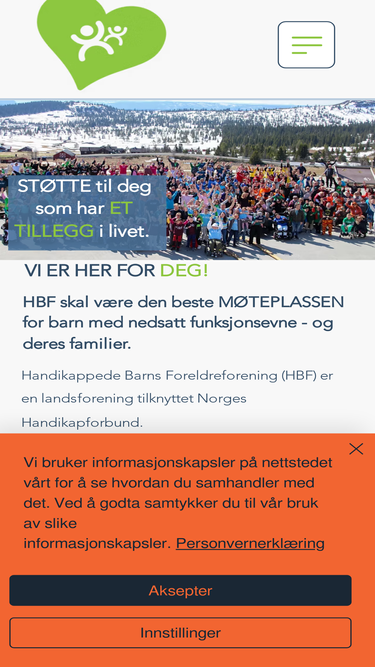Open the hamburger navigation menu
375x667 pixels.
point(306,45)
